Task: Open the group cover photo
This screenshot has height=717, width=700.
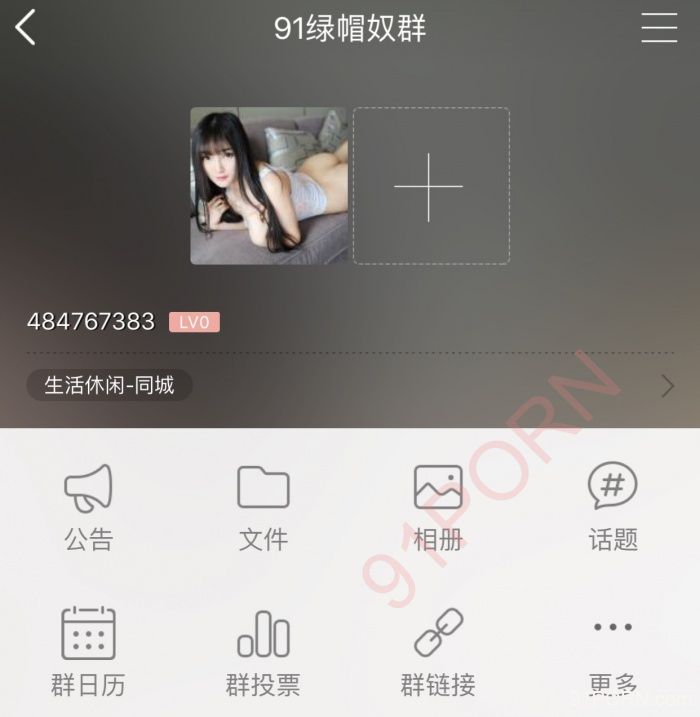Action: pyautogui.click(x=268, y=186)
